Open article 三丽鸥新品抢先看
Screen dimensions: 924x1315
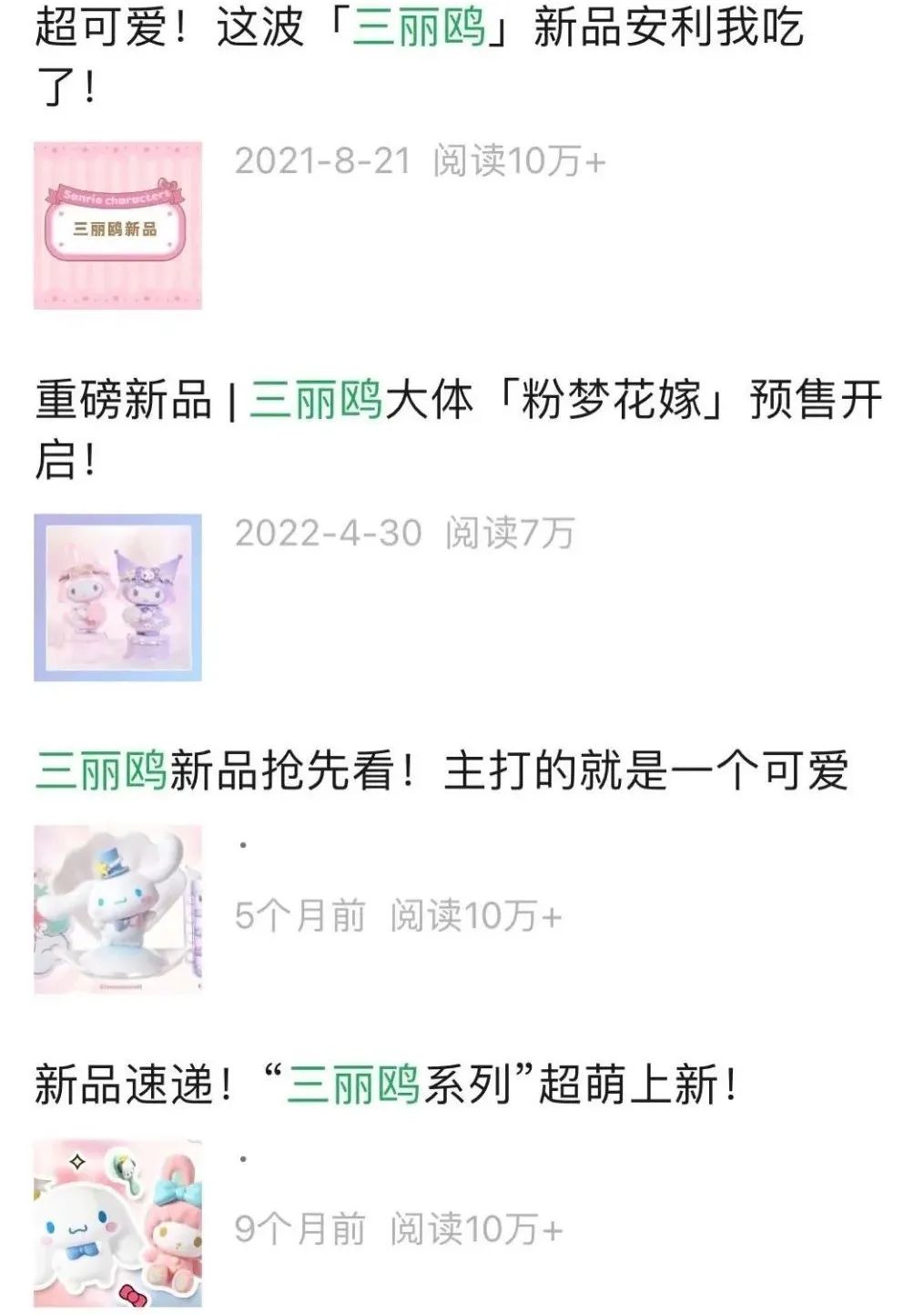click(442, 772)
